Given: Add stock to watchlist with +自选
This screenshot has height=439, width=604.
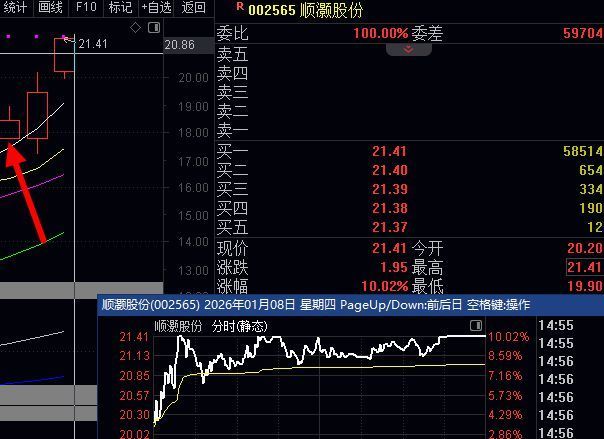Looking at the screenshot, I should pyautogui.click(x=157, y=8).
